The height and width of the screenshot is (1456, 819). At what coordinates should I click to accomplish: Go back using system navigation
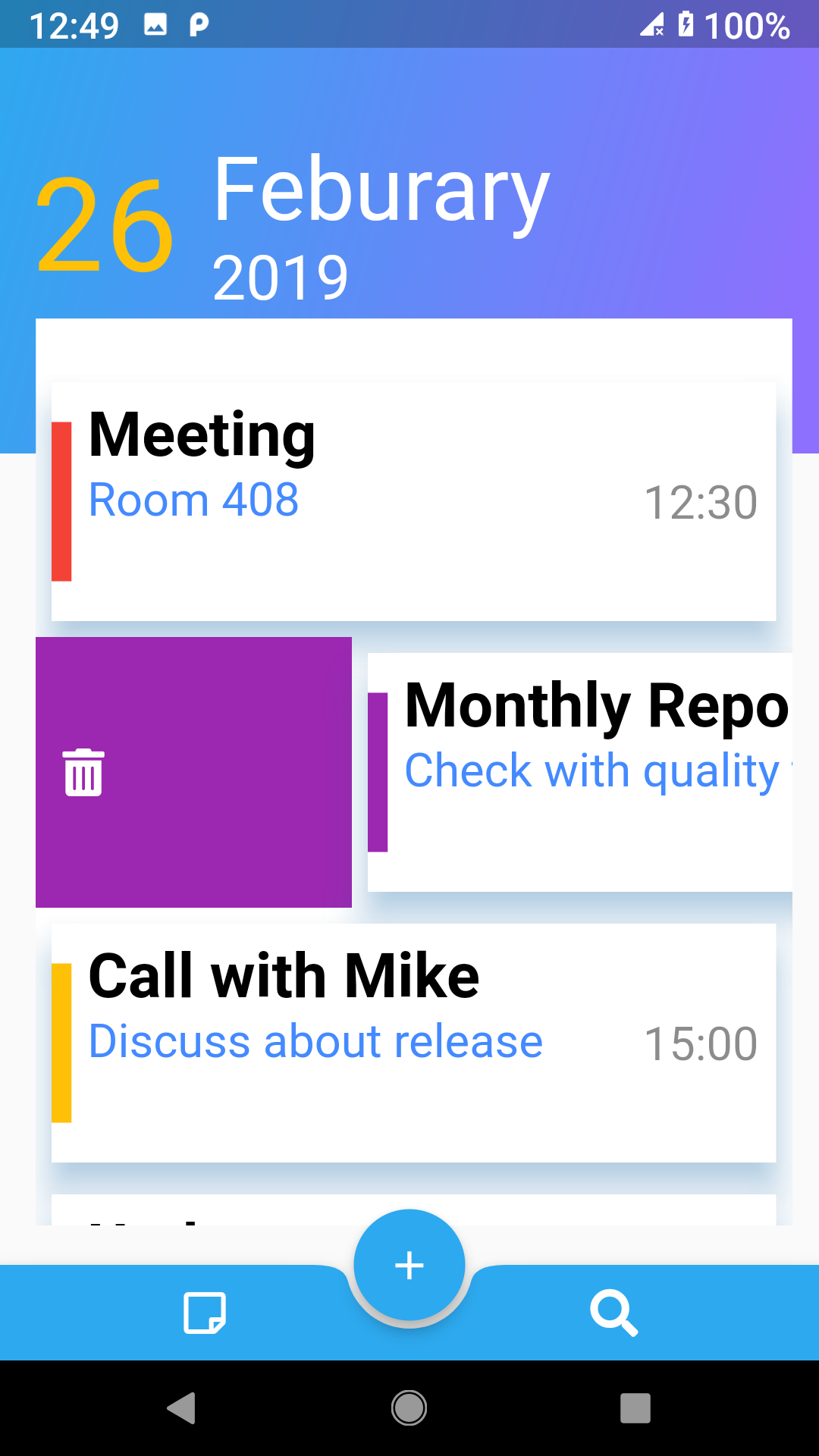182,1408
